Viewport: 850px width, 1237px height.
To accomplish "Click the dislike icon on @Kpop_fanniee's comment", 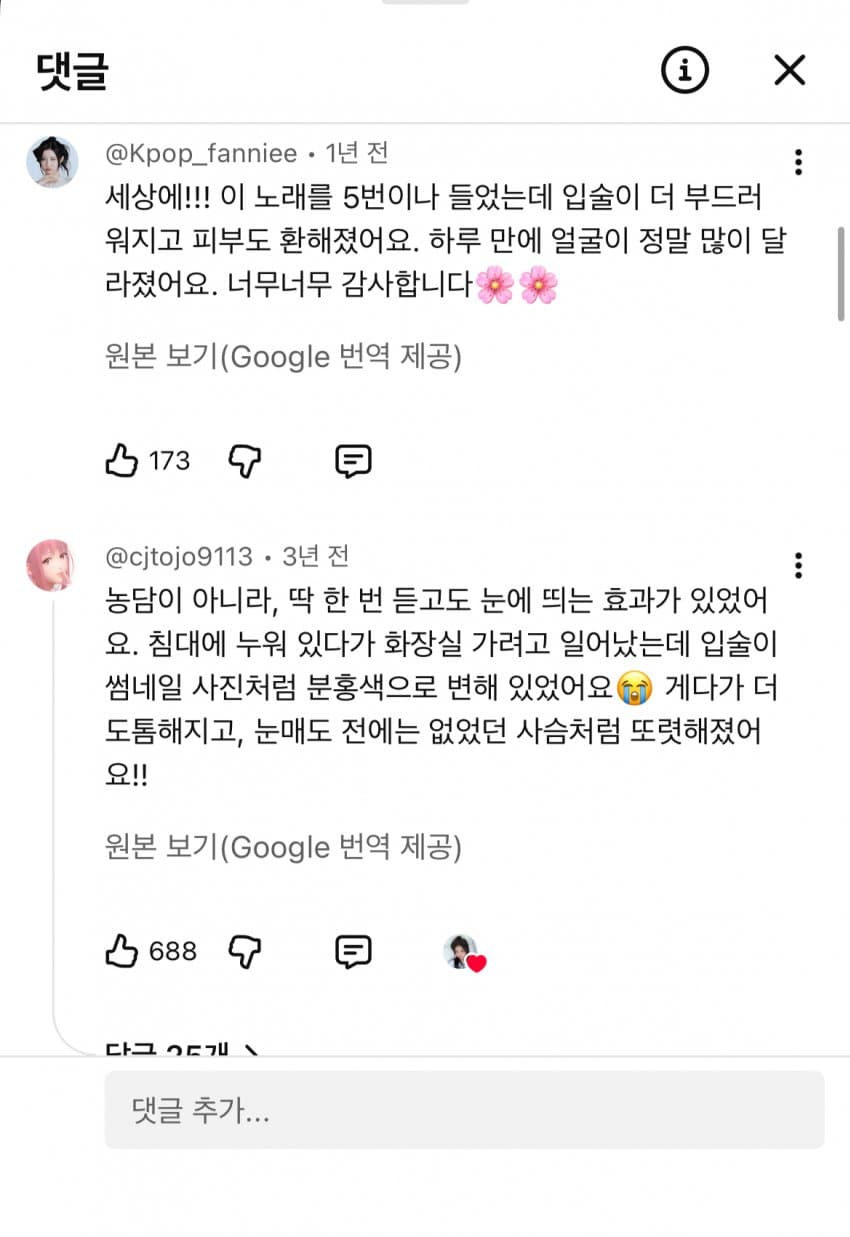I will tap(243, 460).
